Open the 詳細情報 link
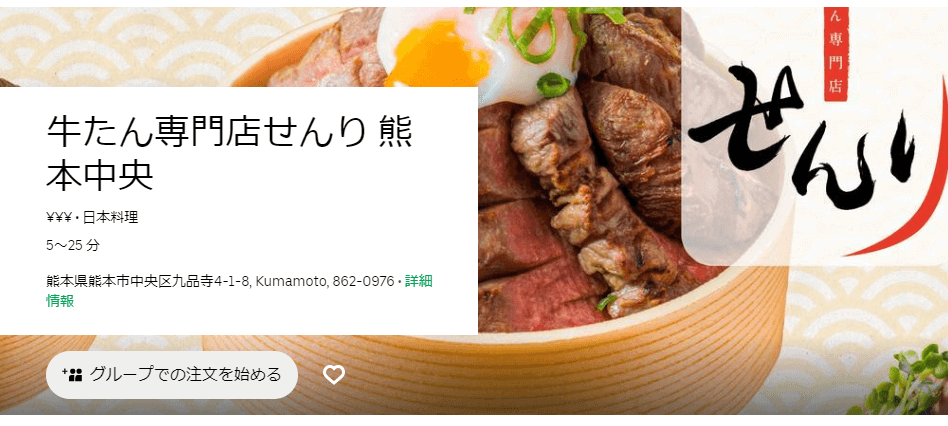948x426 pixels. click(x=418, y=281)
